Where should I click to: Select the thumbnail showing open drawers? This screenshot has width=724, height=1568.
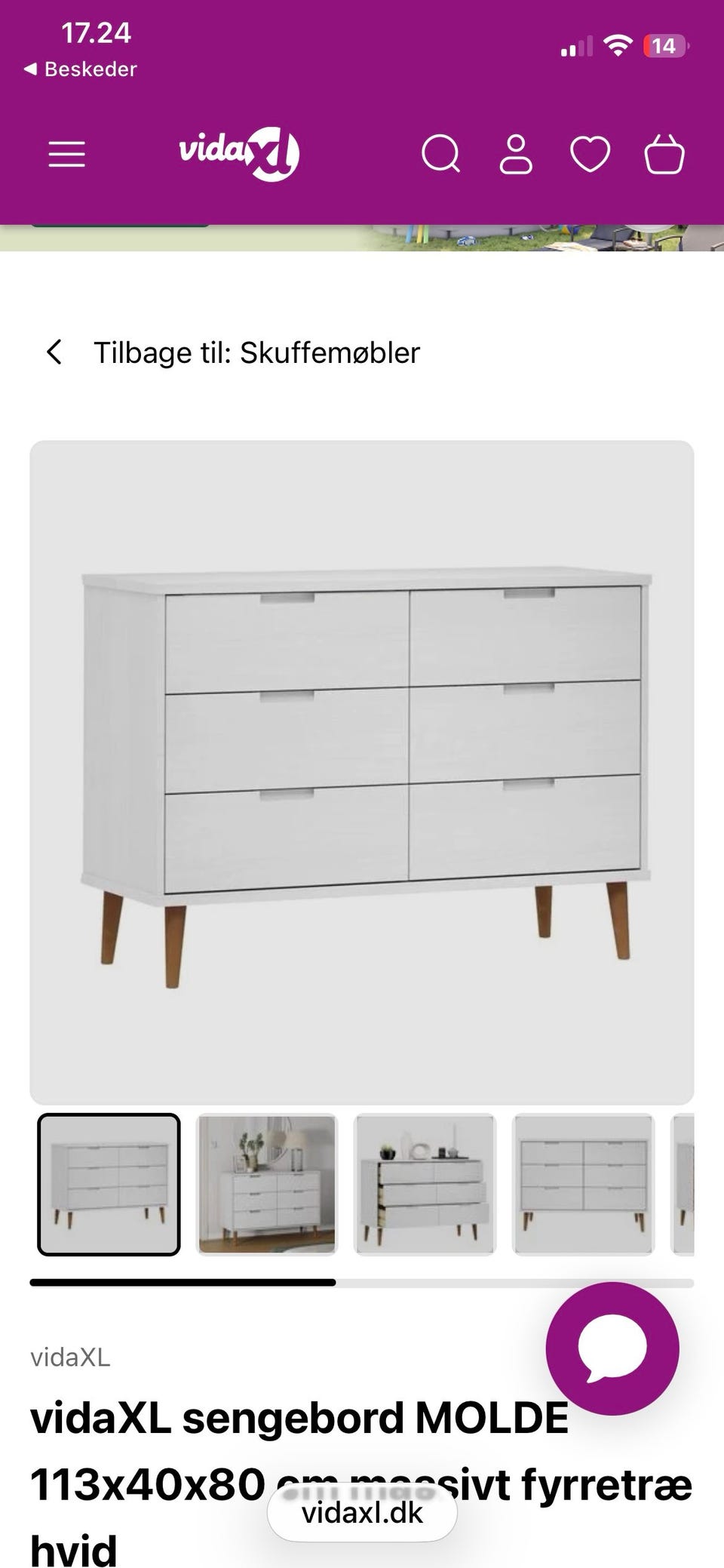tap(425, 1185)
